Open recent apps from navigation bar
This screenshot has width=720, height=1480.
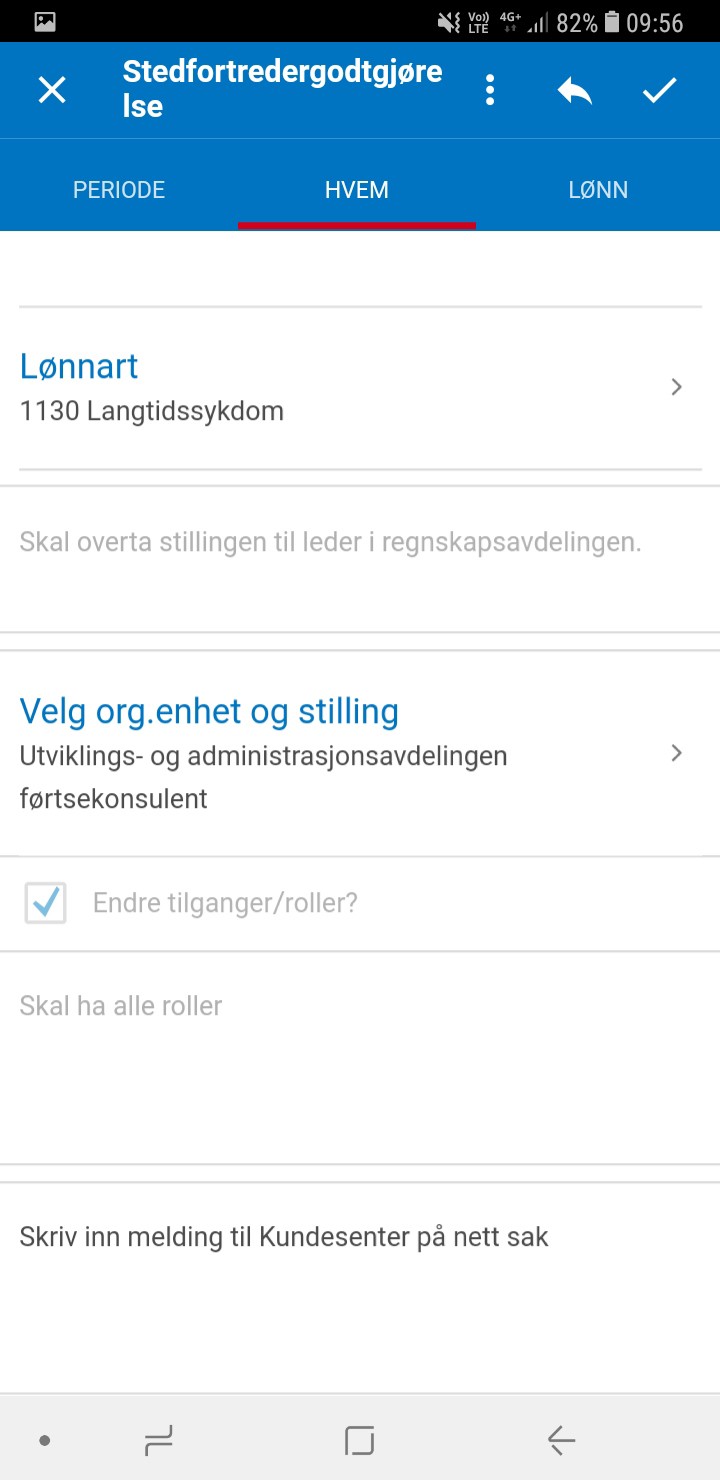pos(159,1440)
